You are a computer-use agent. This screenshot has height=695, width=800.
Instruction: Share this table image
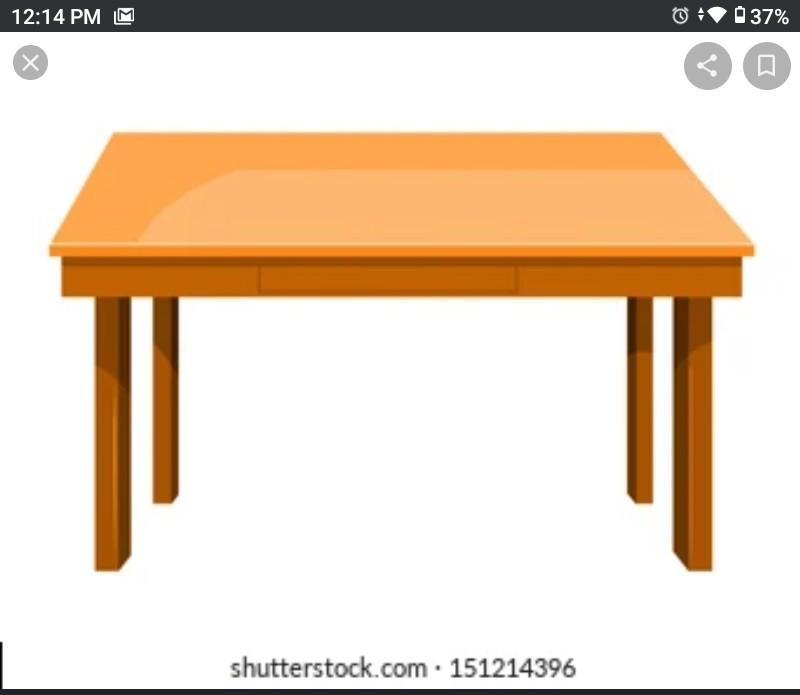click(x=707, y=66)
